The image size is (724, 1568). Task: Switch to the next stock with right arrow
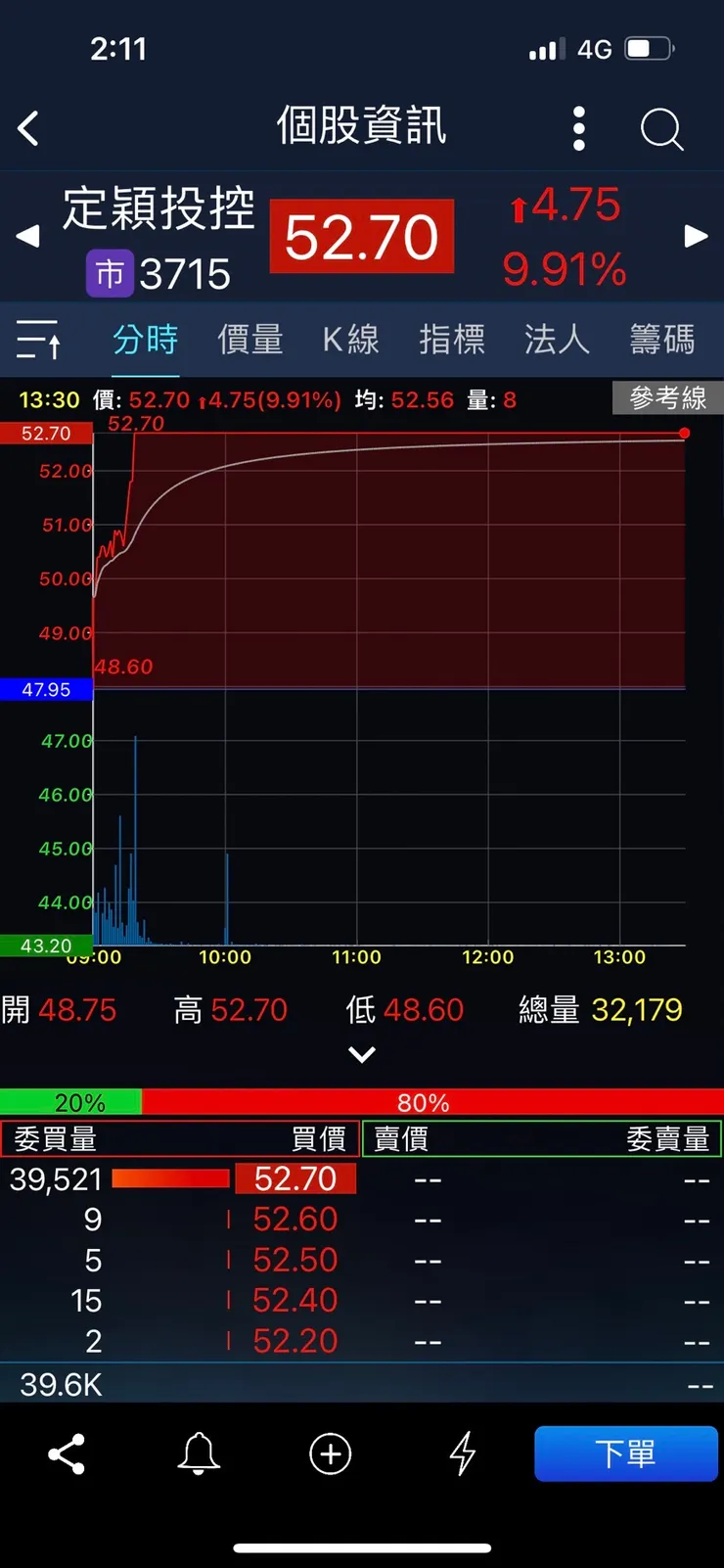[x=697, y=236]
